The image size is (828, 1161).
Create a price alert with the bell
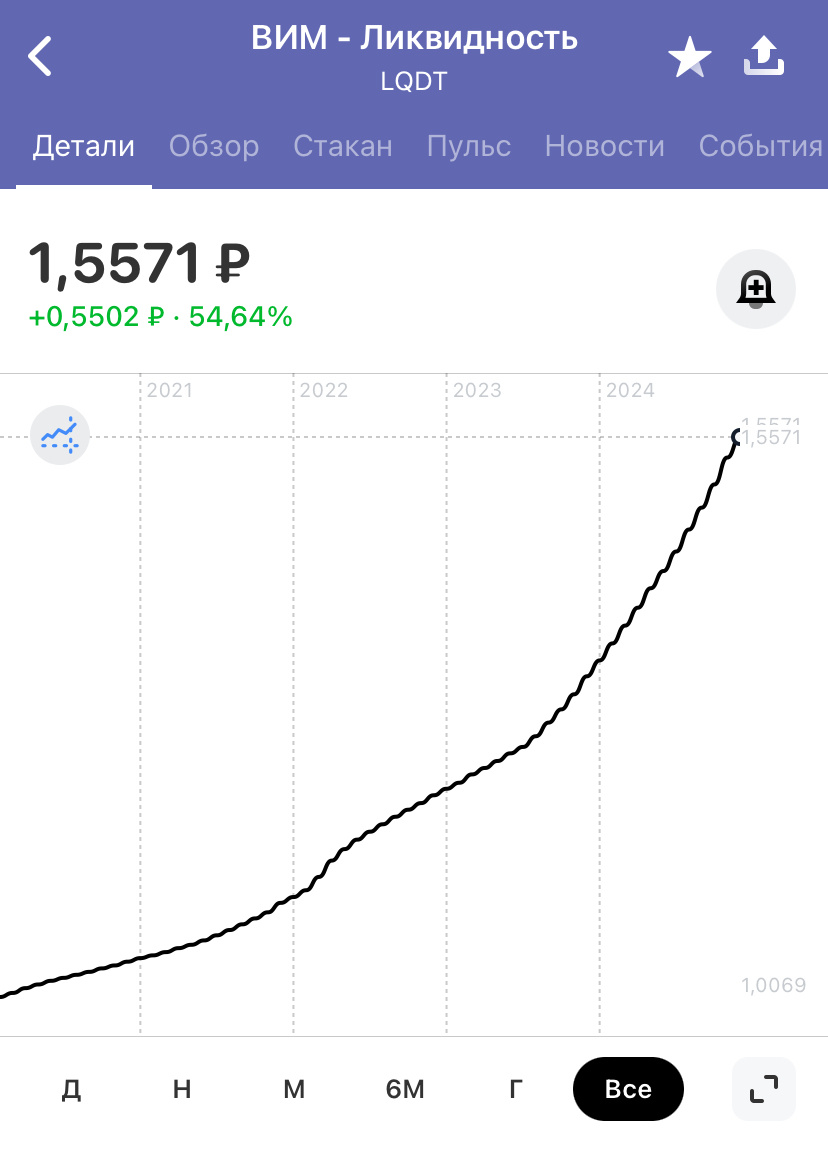pos(756,289)
